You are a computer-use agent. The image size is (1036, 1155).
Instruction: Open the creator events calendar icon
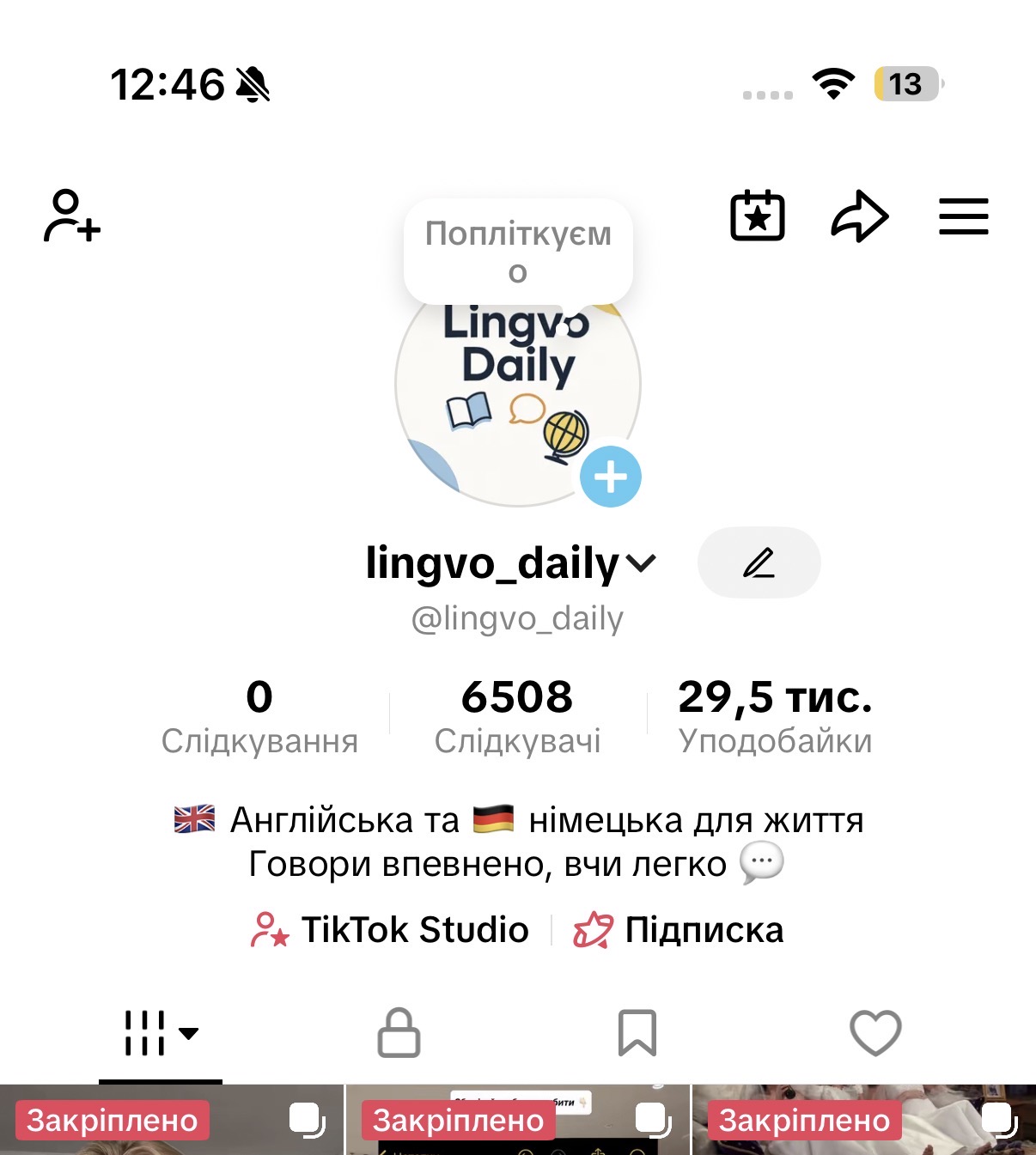pos(759,216)
